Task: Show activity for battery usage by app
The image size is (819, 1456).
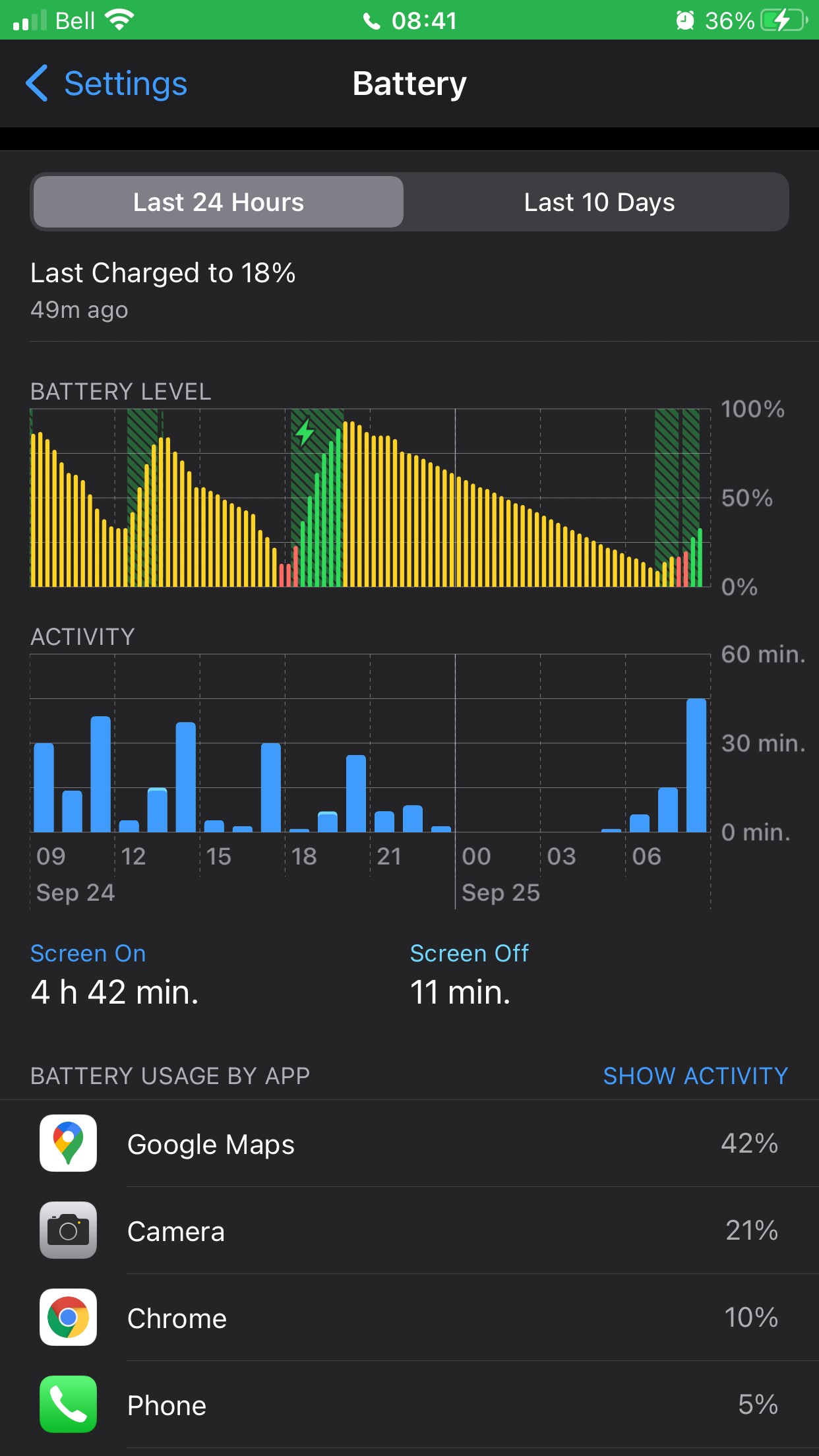Action: pyautogui.click(x=694, y=1076)
